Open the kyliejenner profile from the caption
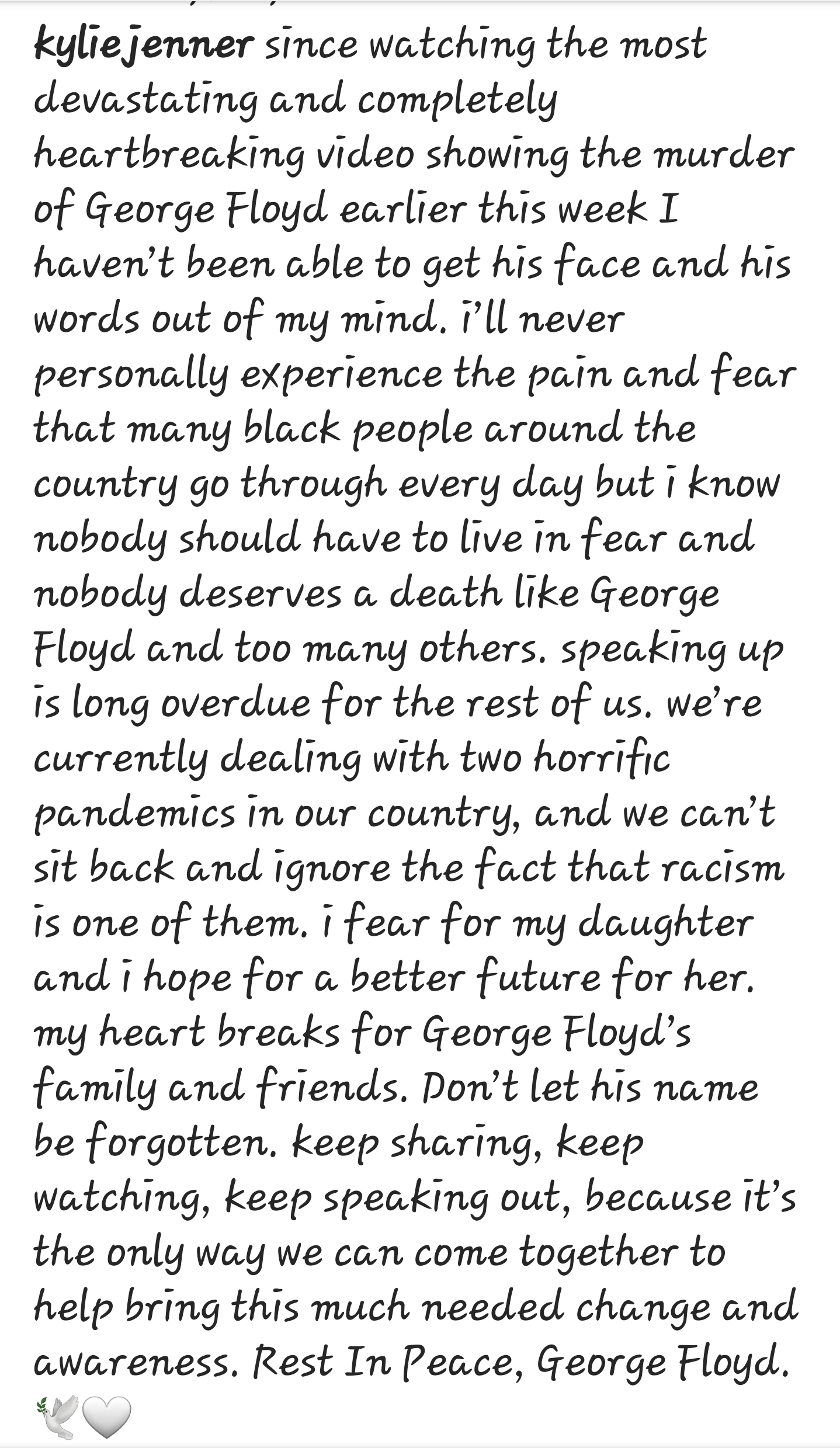Screen dimensions: 840x1448 point(144,46)
